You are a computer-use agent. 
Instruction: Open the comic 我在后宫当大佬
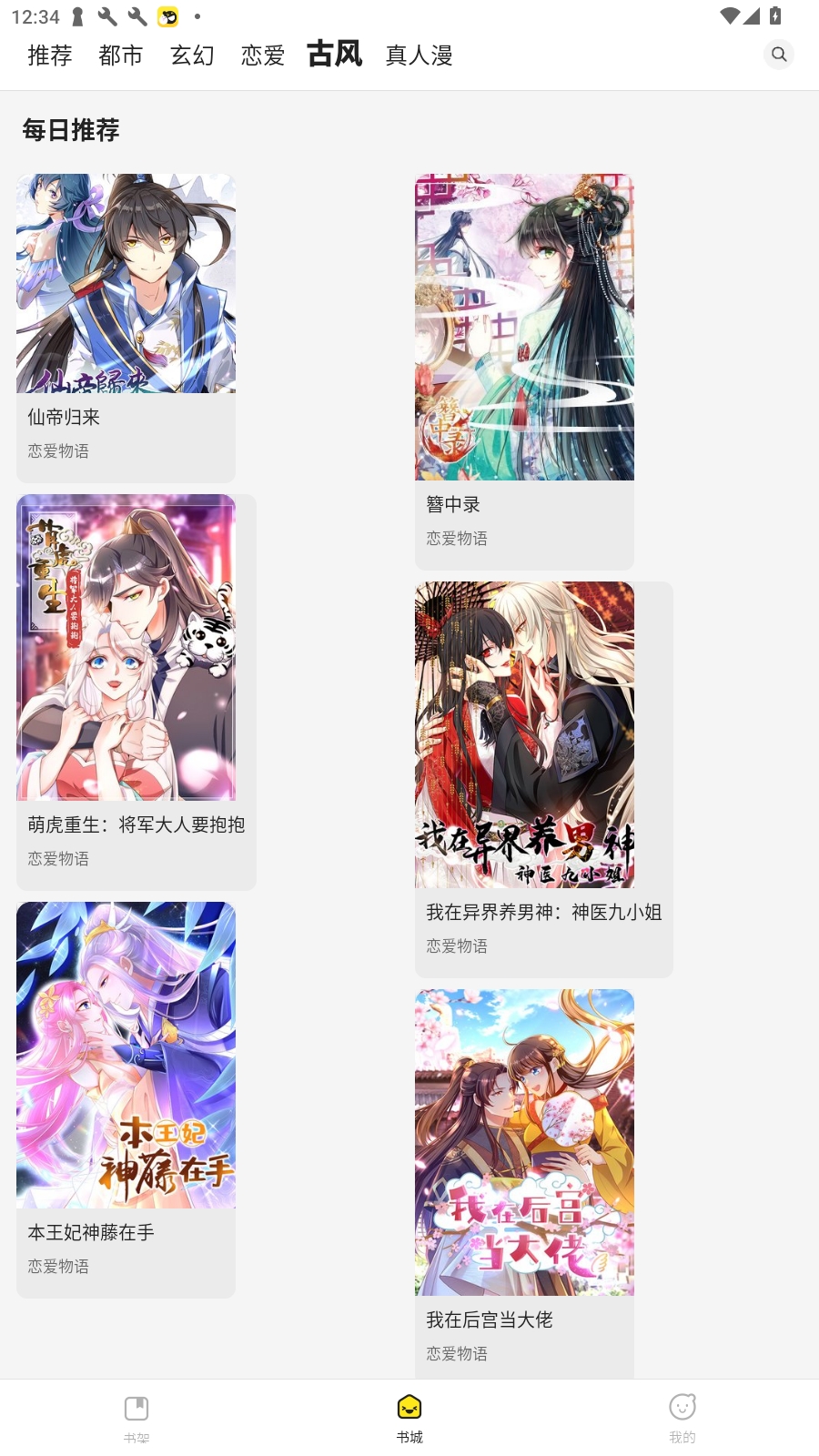pos(524,1183)
